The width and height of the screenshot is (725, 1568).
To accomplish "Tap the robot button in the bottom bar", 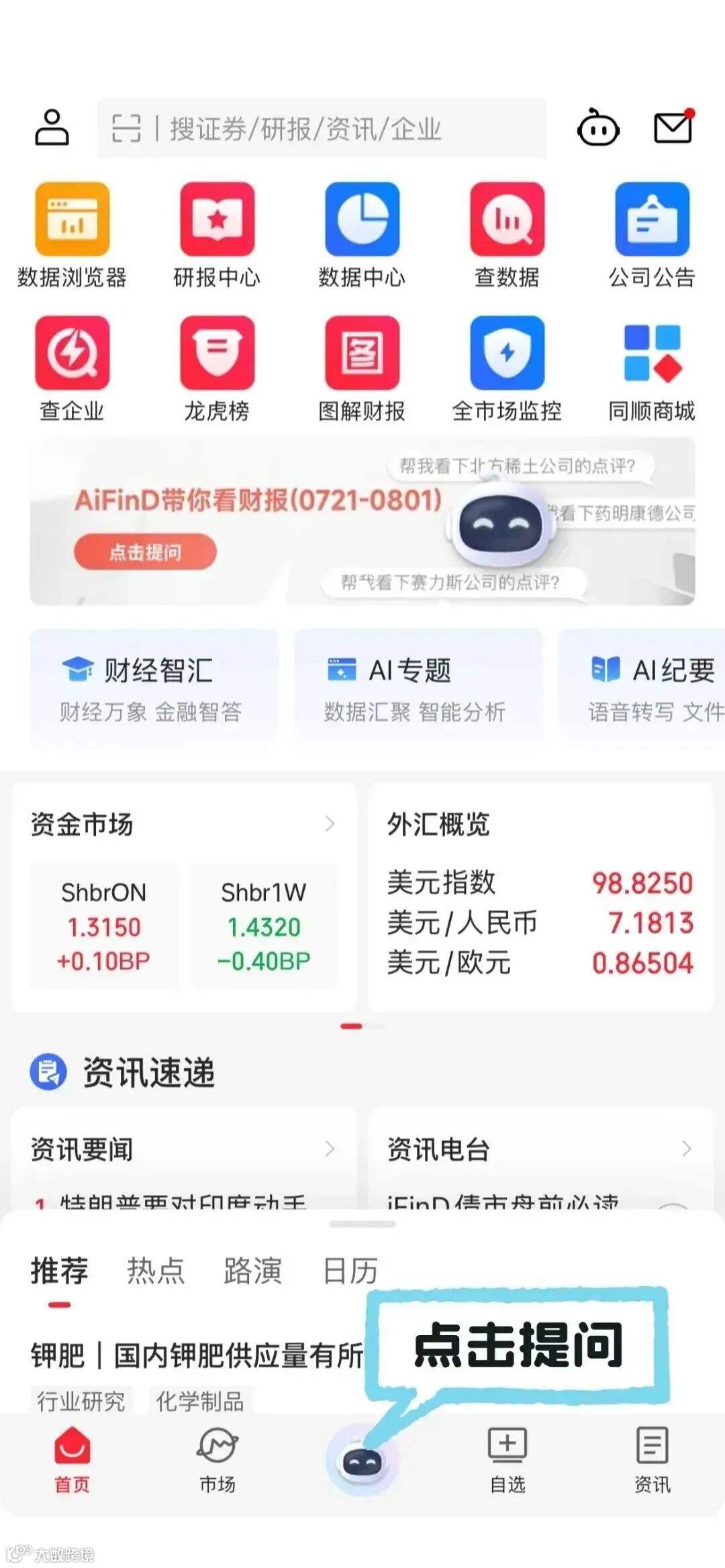I will point(362,1460).
